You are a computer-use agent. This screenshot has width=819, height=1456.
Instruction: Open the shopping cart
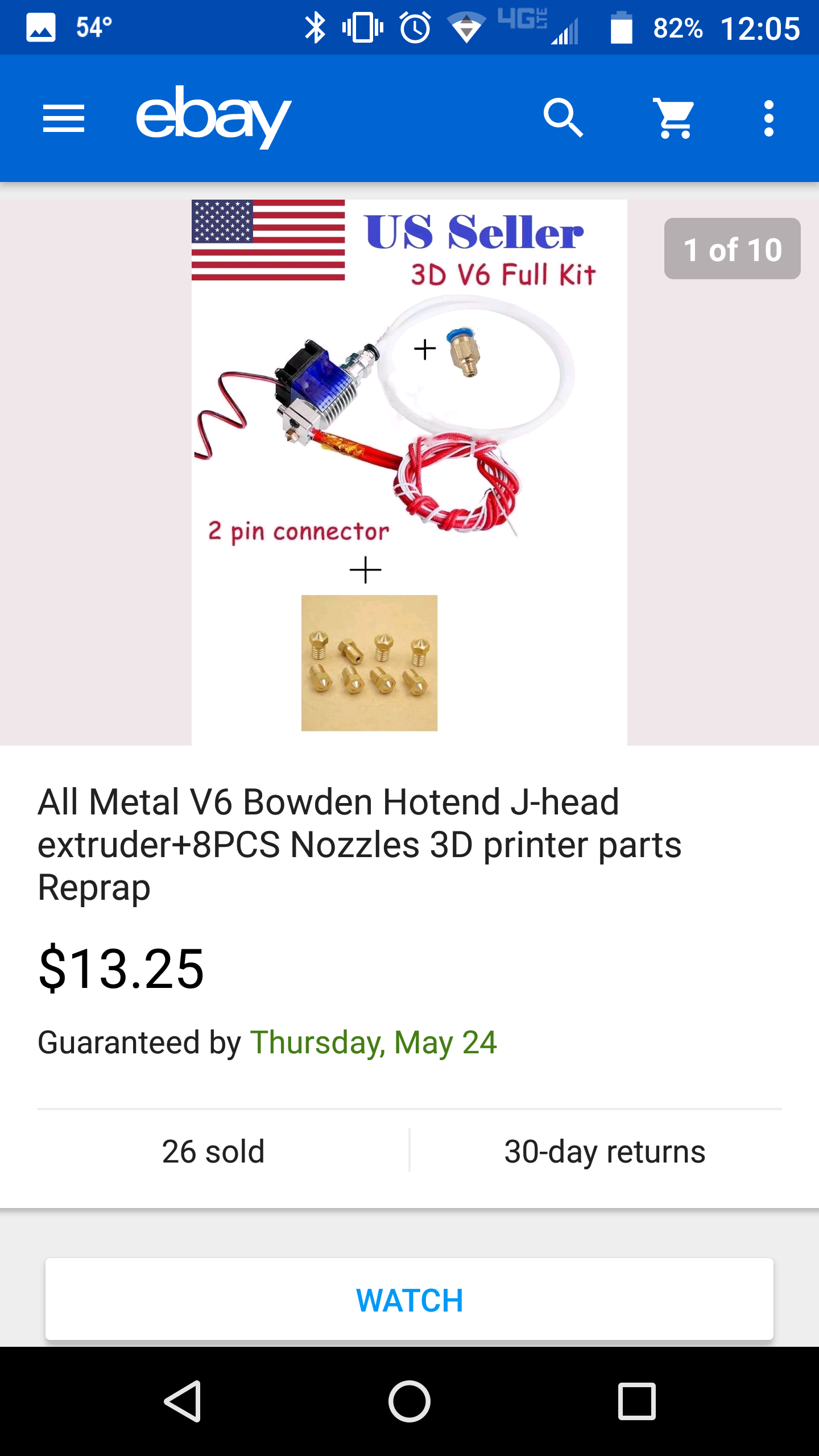tap(675, 118)
